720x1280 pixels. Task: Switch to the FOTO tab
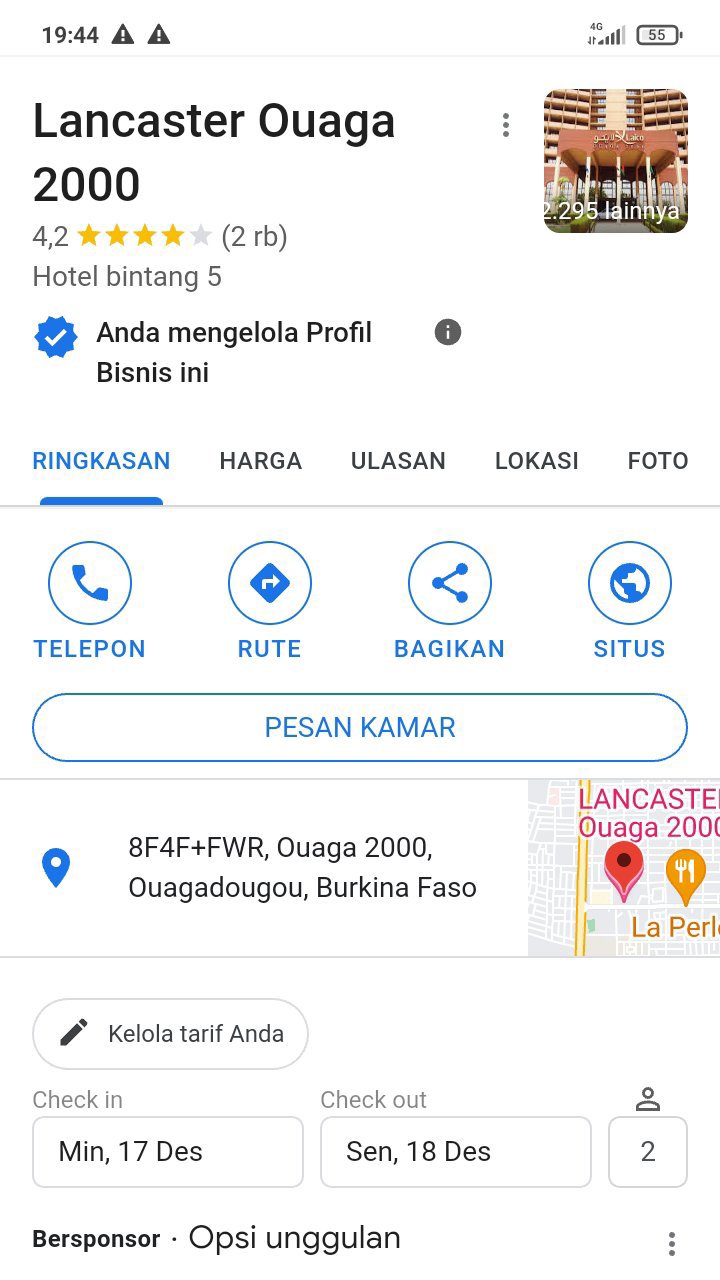657,461
